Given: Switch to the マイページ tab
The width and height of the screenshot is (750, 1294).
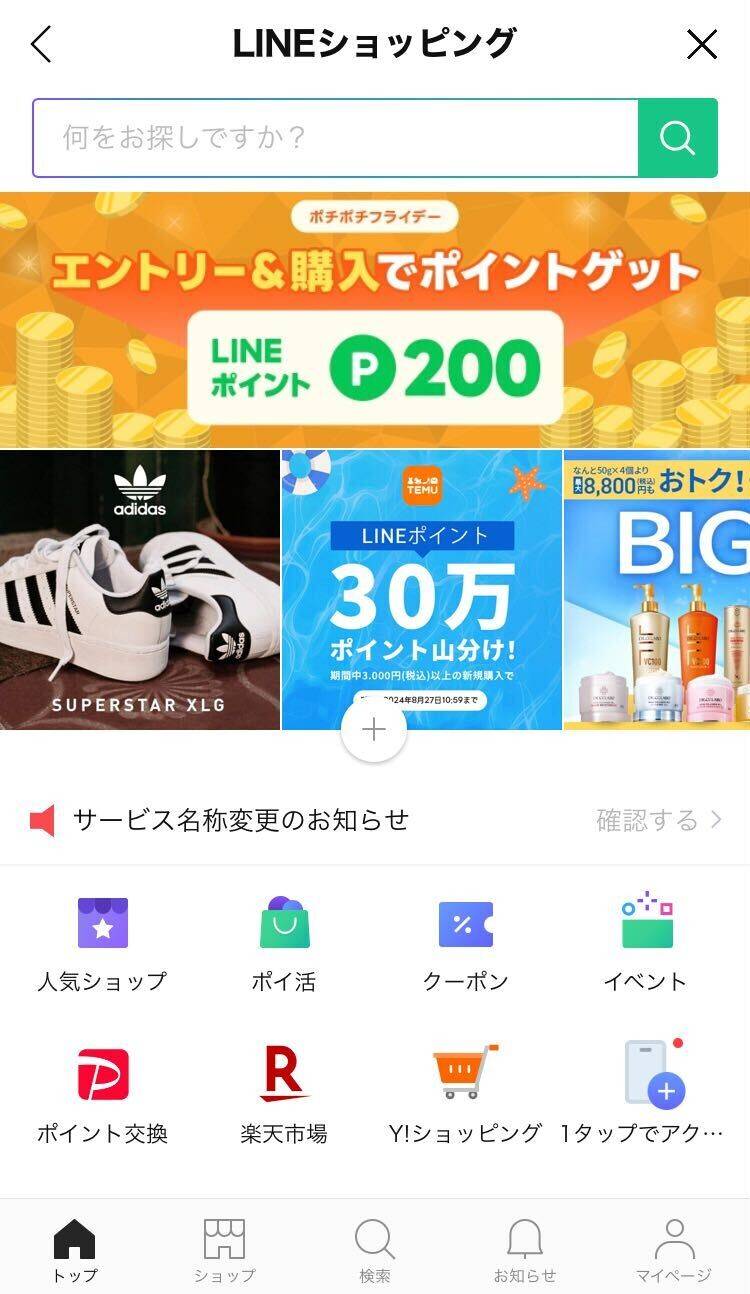Looking at the screenshot, I should [674, 1250].
